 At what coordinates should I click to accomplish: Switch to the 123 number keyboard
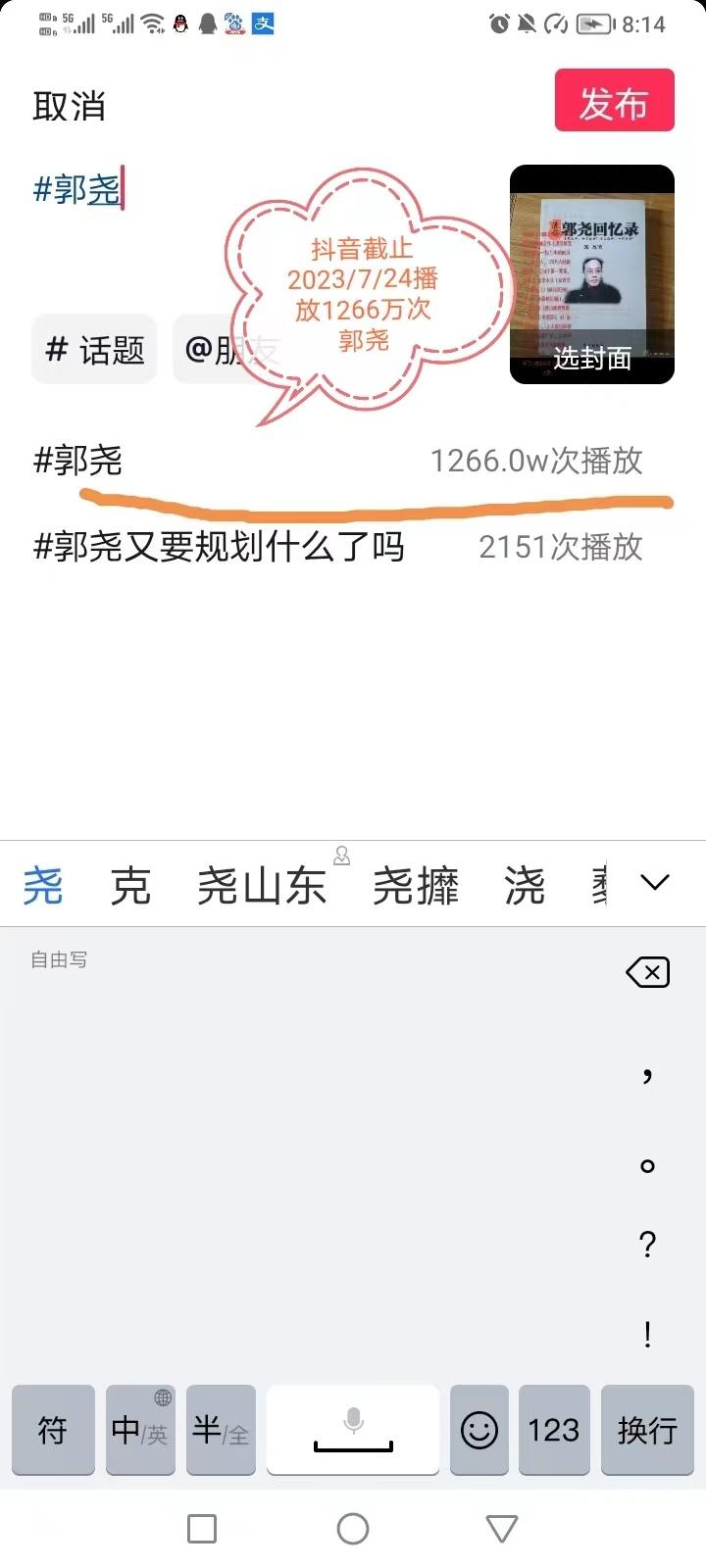[554, 1430]
